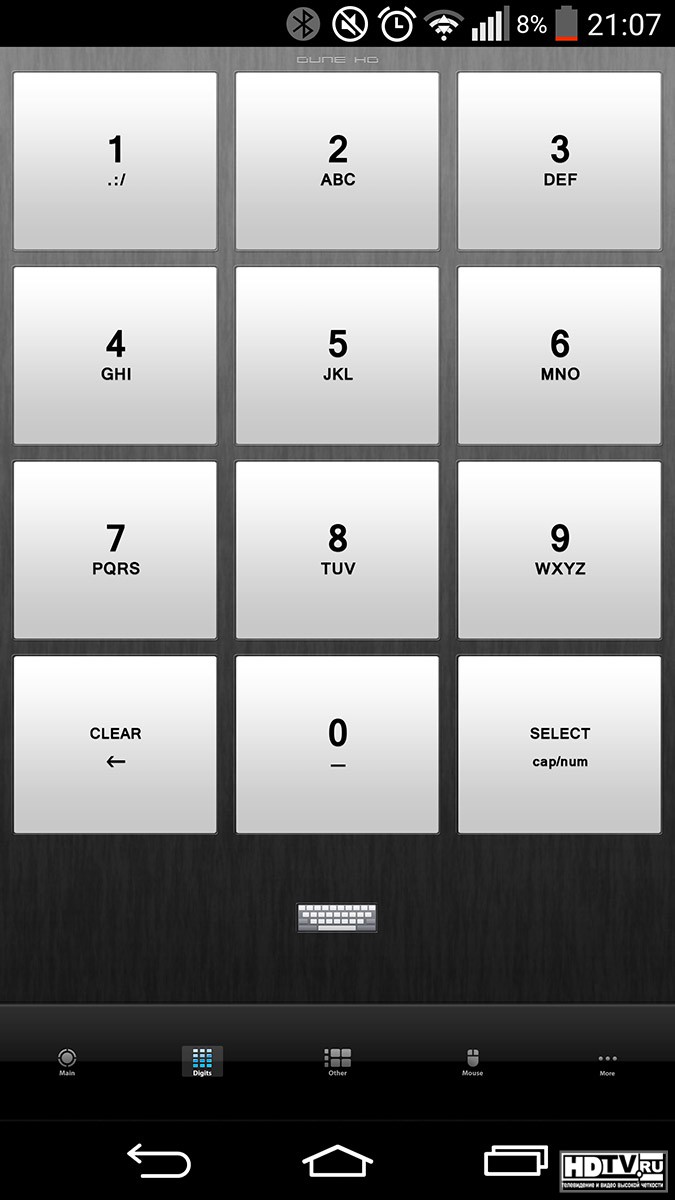Choose the 9 WXYZ key
This screenshot has height=1200, width=675.
(x=559, y=550)
